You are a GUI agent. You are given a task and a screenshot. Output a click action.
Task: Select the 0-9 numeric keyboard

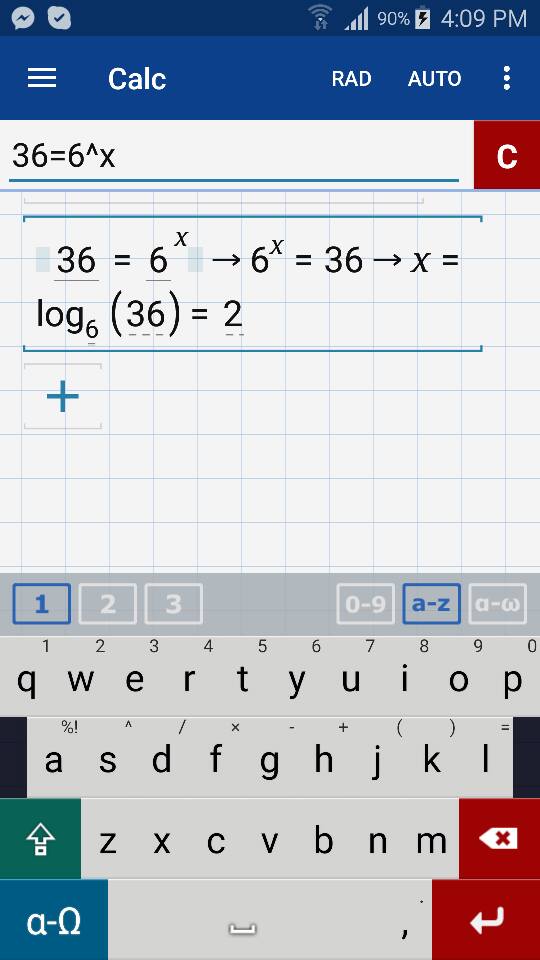click(x=366, y=604)
